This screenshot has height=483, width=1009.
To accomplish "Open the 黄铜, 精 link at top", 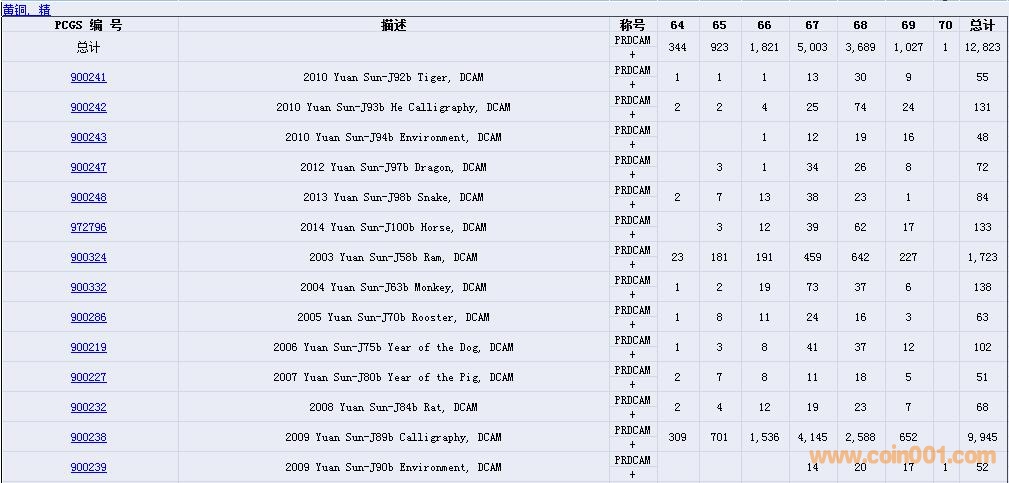I will [x=26, y=9].
